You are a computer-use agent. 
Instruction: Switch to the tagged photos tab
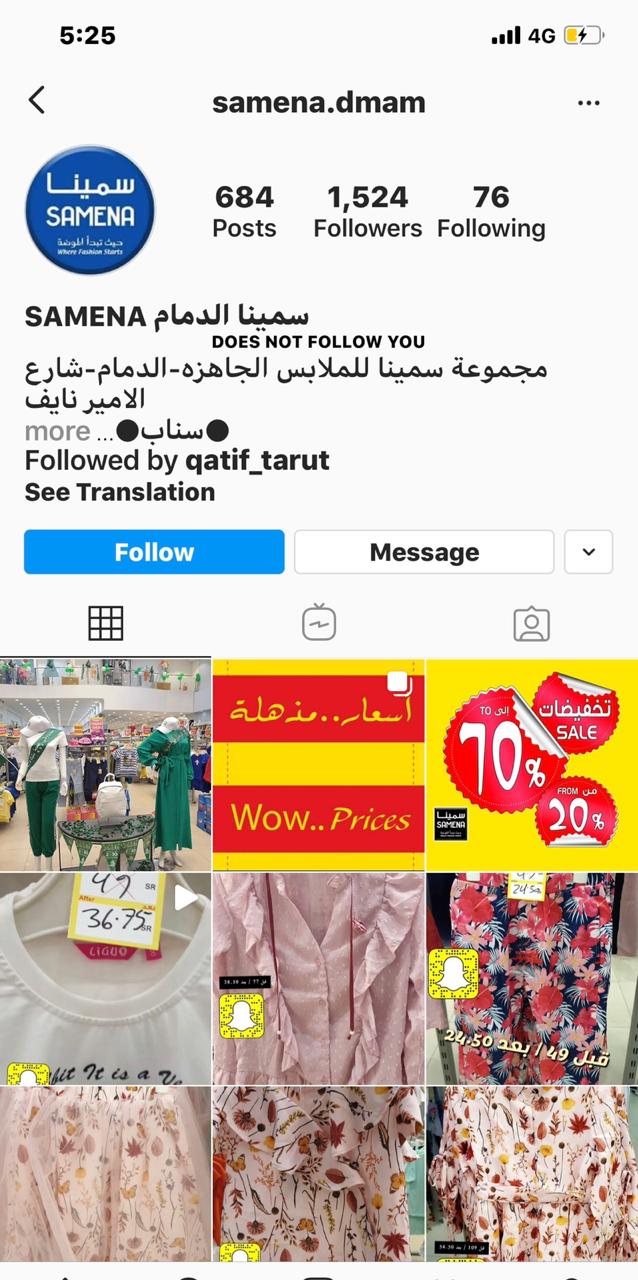click(x=531, y=623)
